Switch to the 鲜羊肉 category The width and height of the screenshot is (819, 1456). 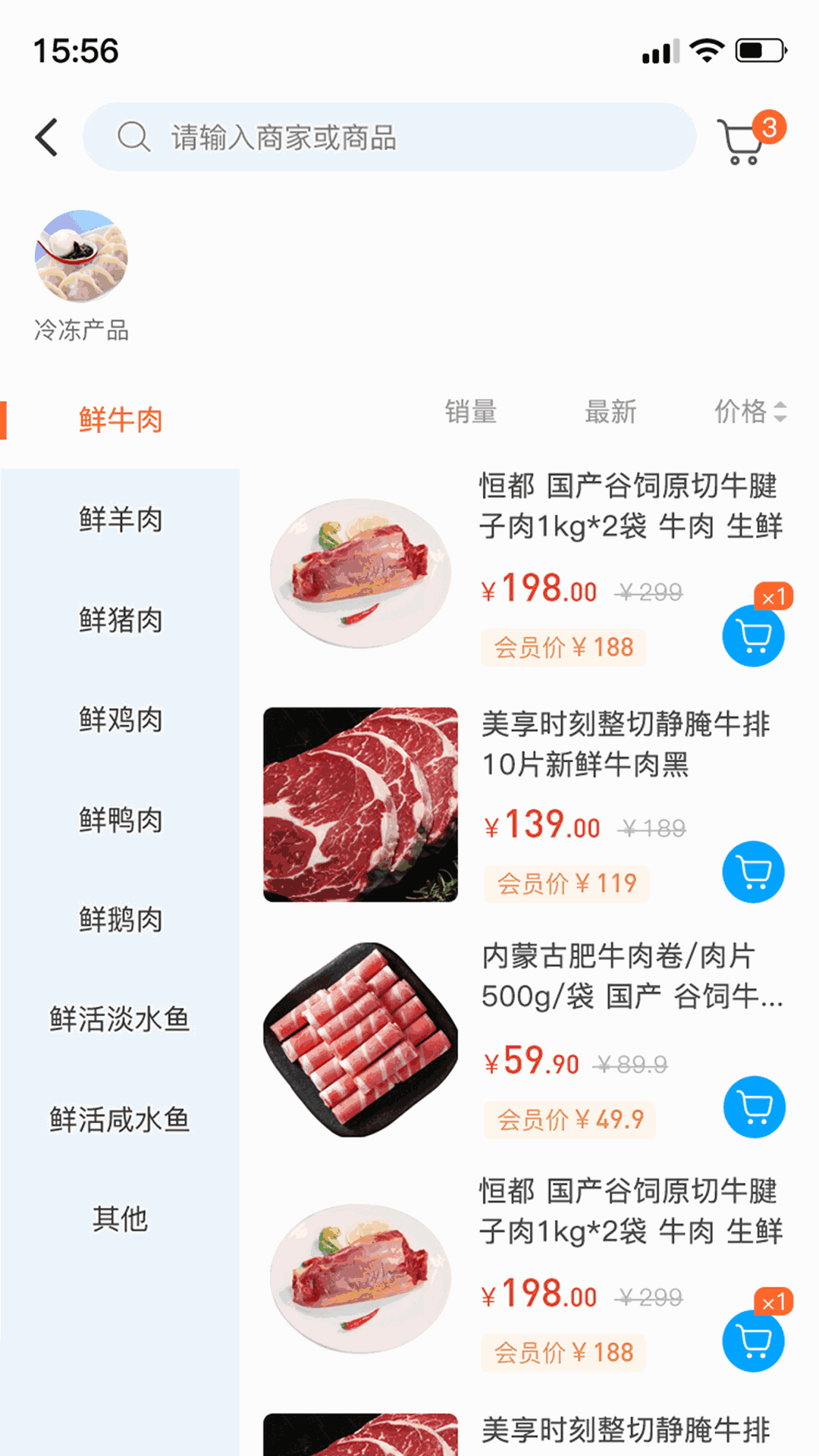(121, 519)
